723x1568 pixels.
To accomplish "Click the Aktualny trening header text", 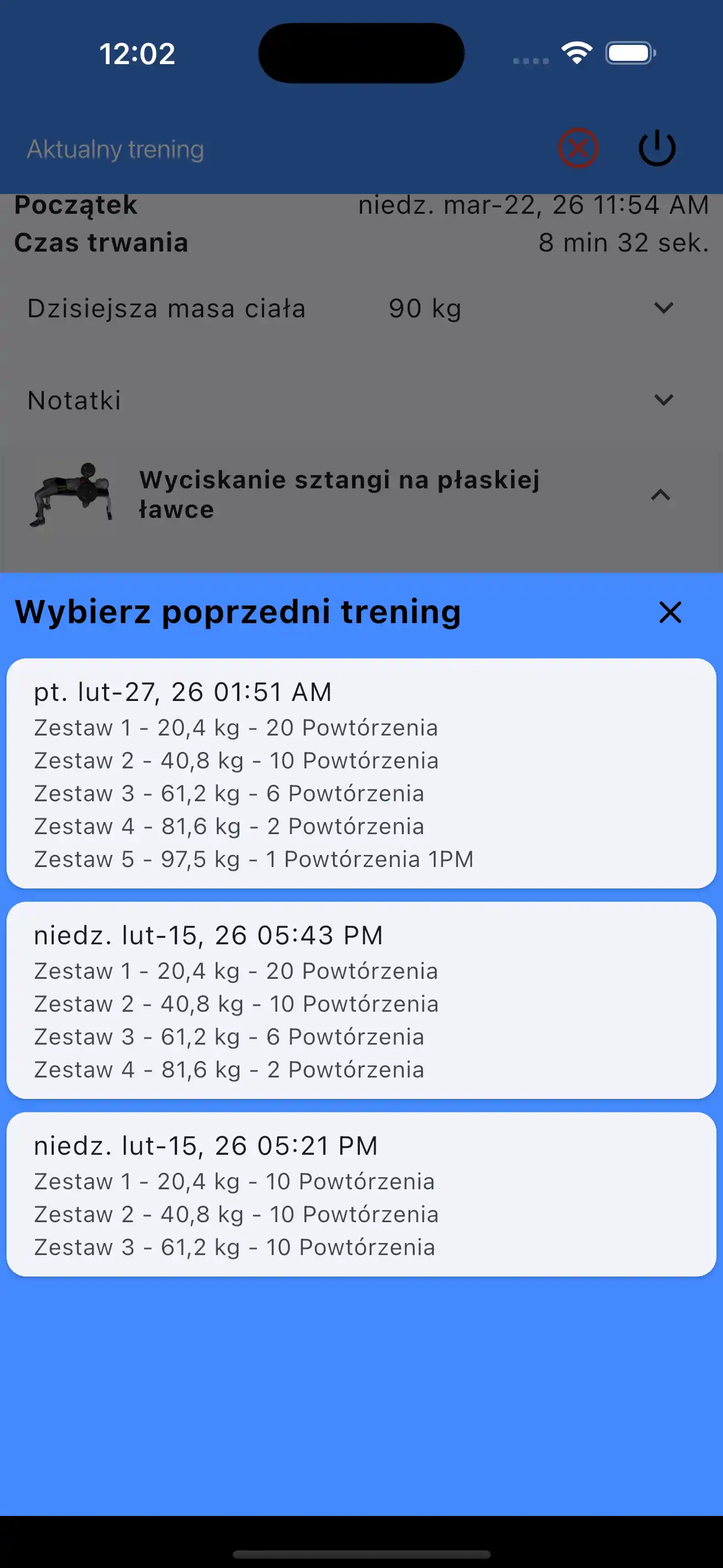I will coord(114,149).
